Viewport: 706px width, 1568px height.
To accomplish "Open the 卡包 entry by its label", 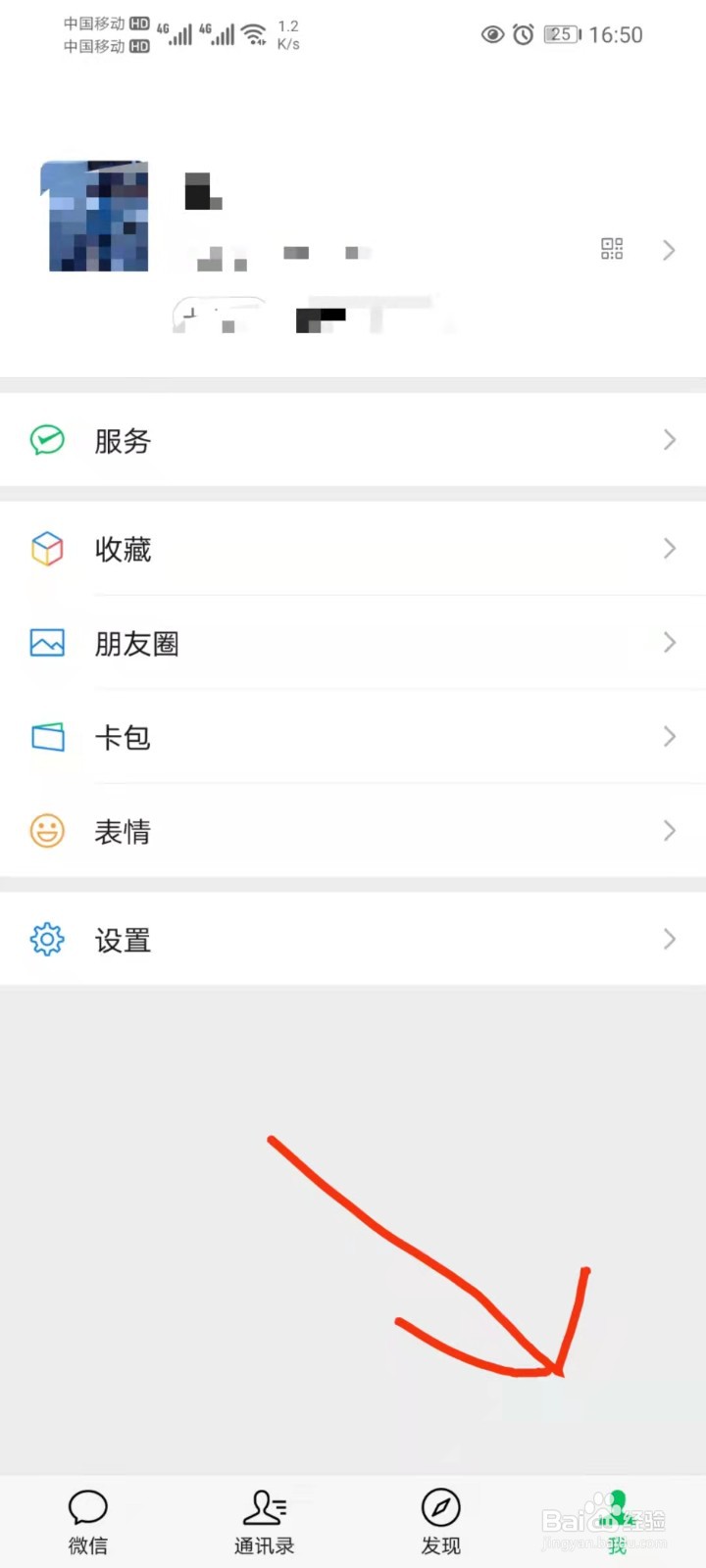I will tap(123, 737).
